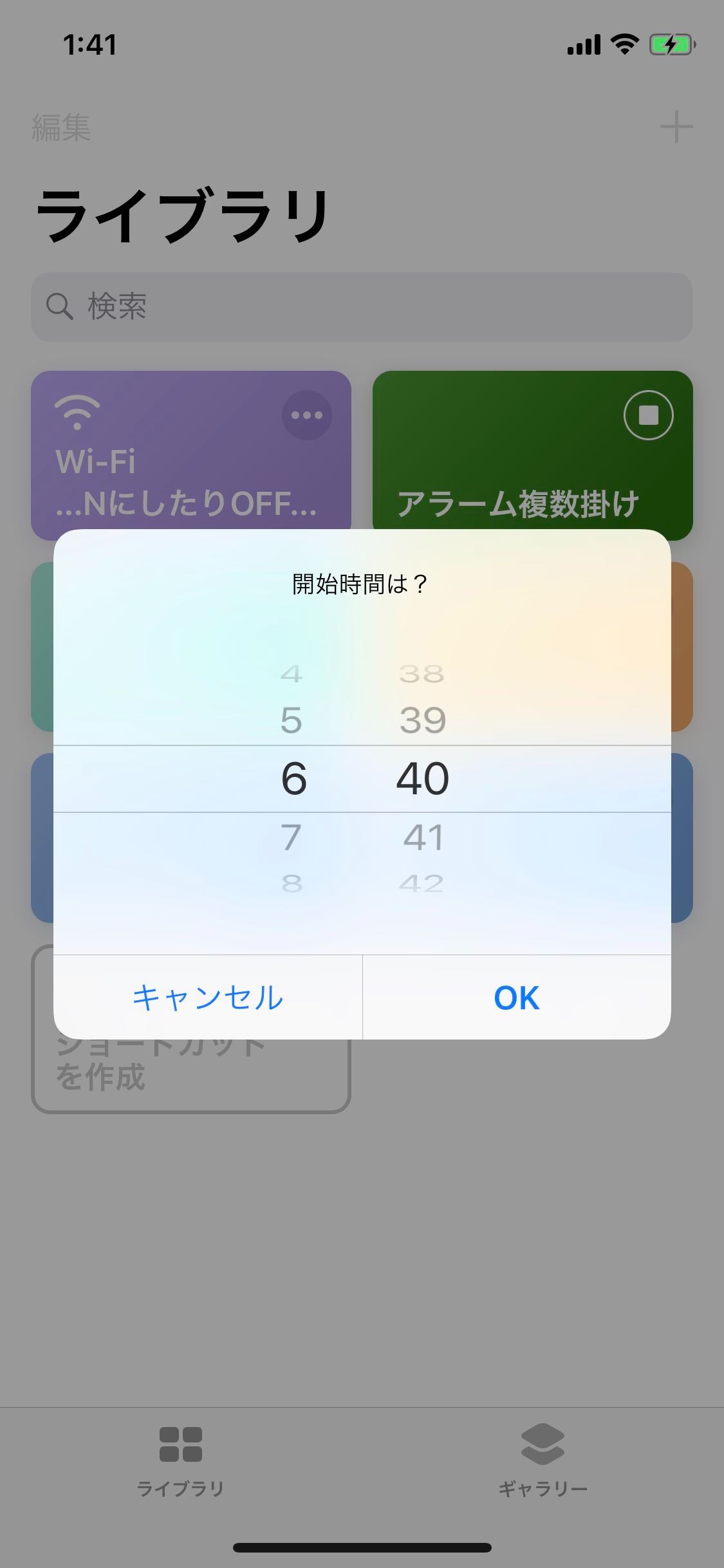Select hour 5 in the picker

[292, 720]
